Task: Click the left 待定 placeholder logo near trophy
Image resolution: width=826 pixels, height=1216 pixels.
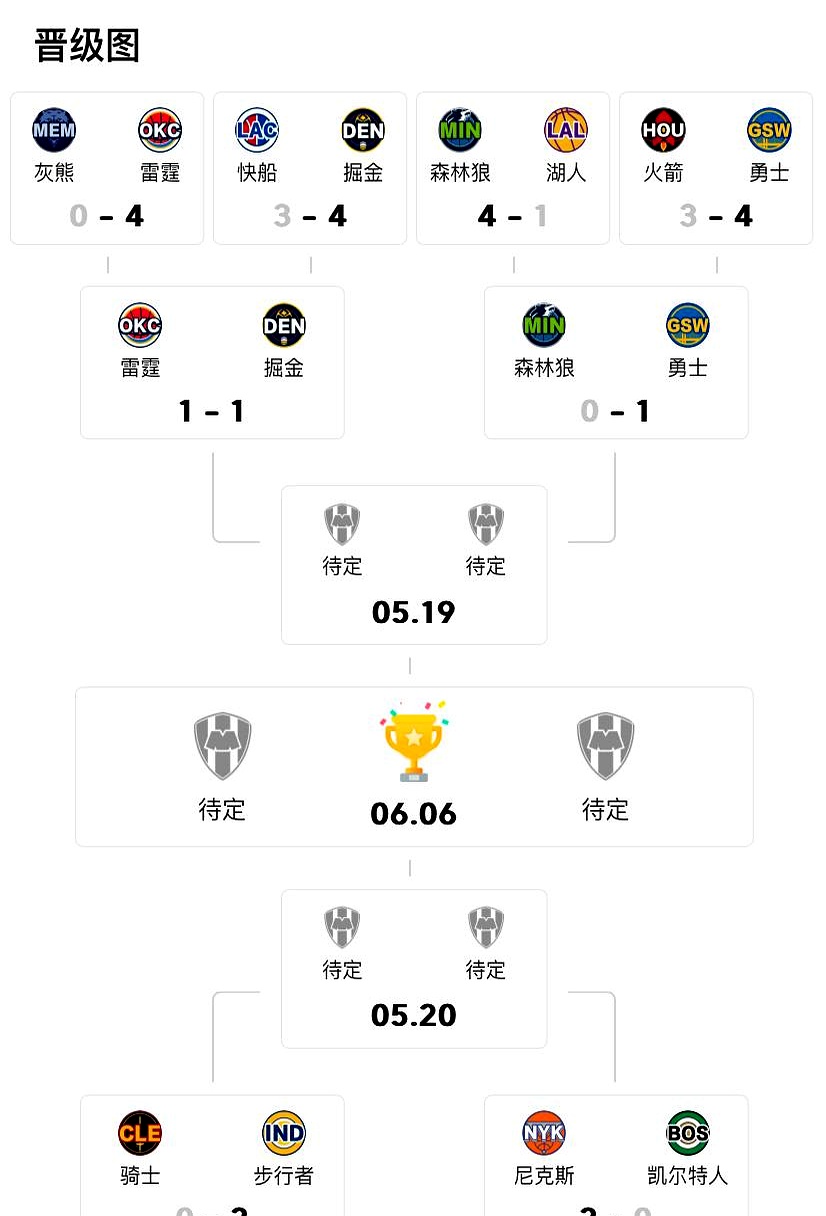Action: click(222, 744)
